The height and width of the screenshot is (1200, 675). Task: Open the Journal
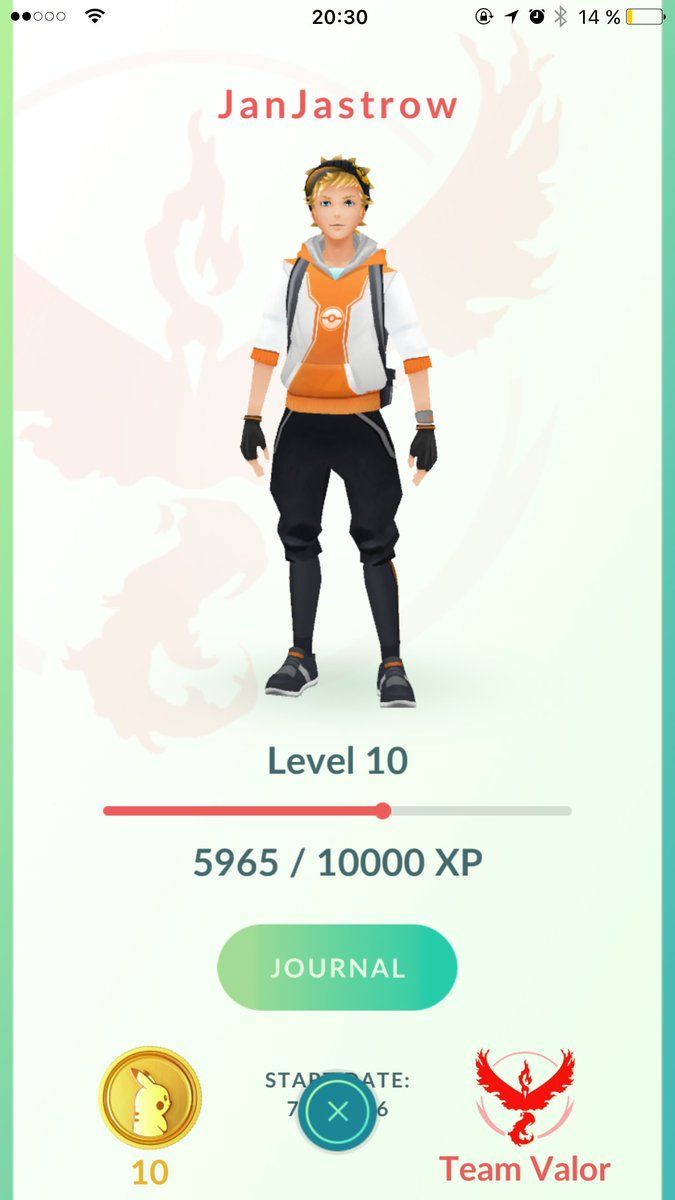point(337,967)
